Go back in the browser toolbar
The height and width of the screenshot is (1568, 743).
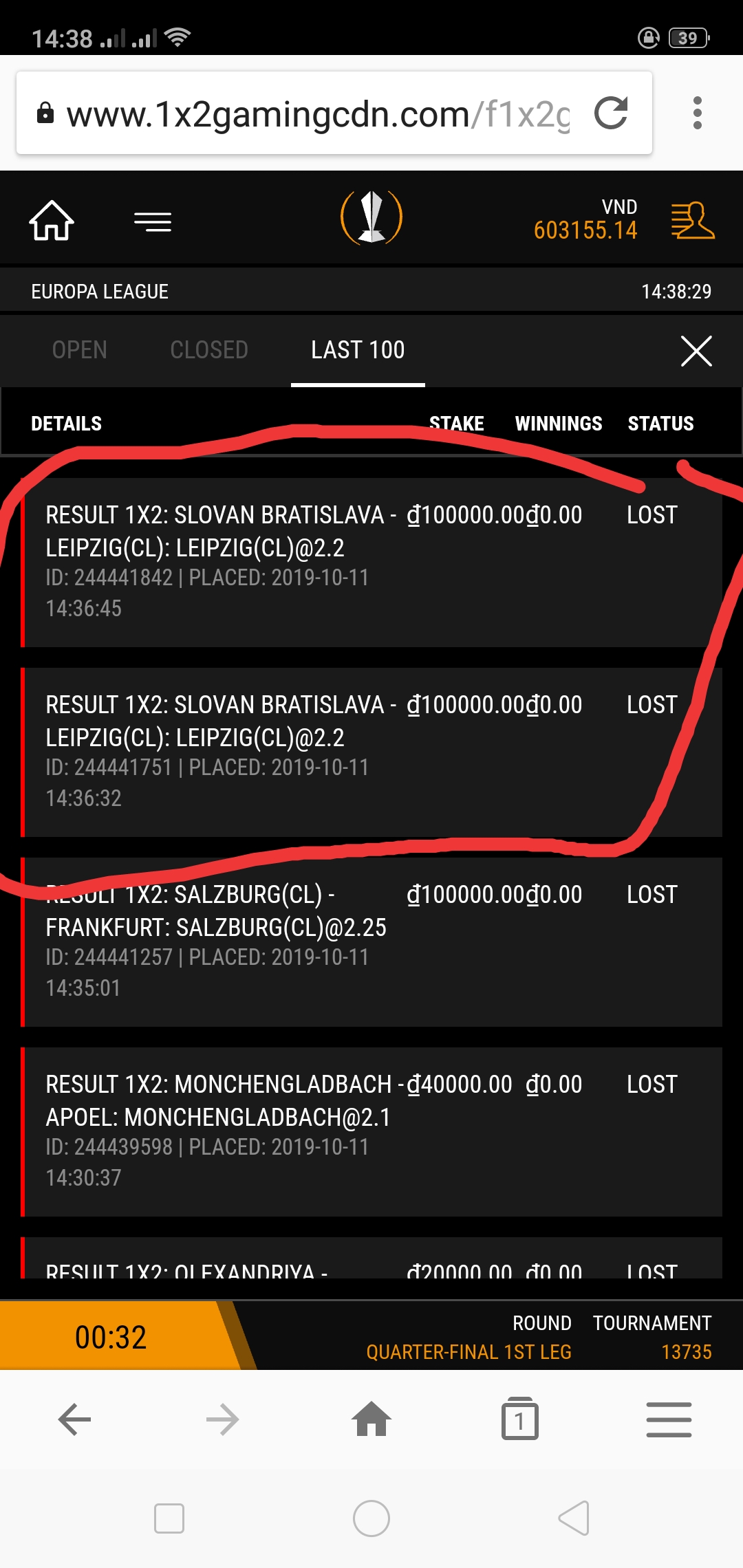coord(74,1419)
